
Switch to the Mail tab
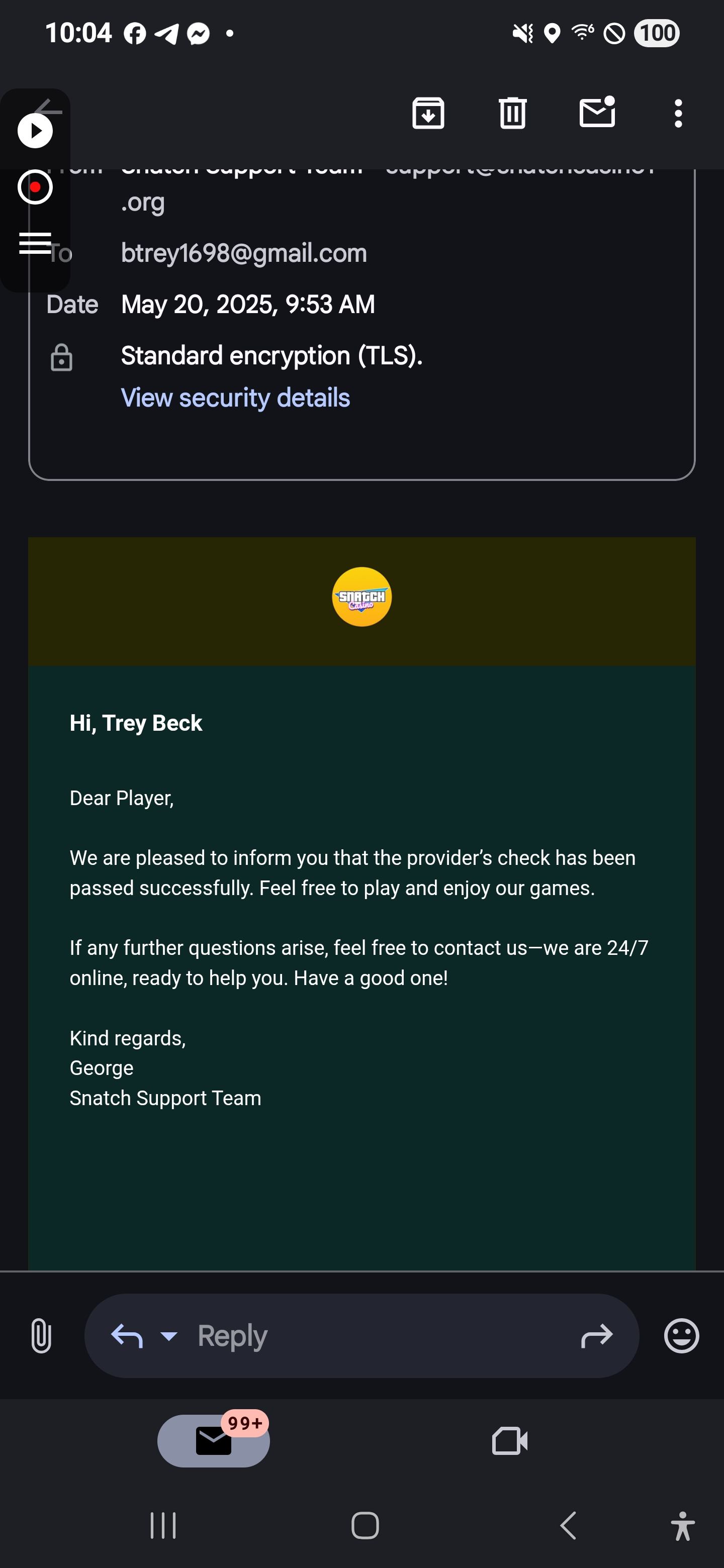(214, 1441)
